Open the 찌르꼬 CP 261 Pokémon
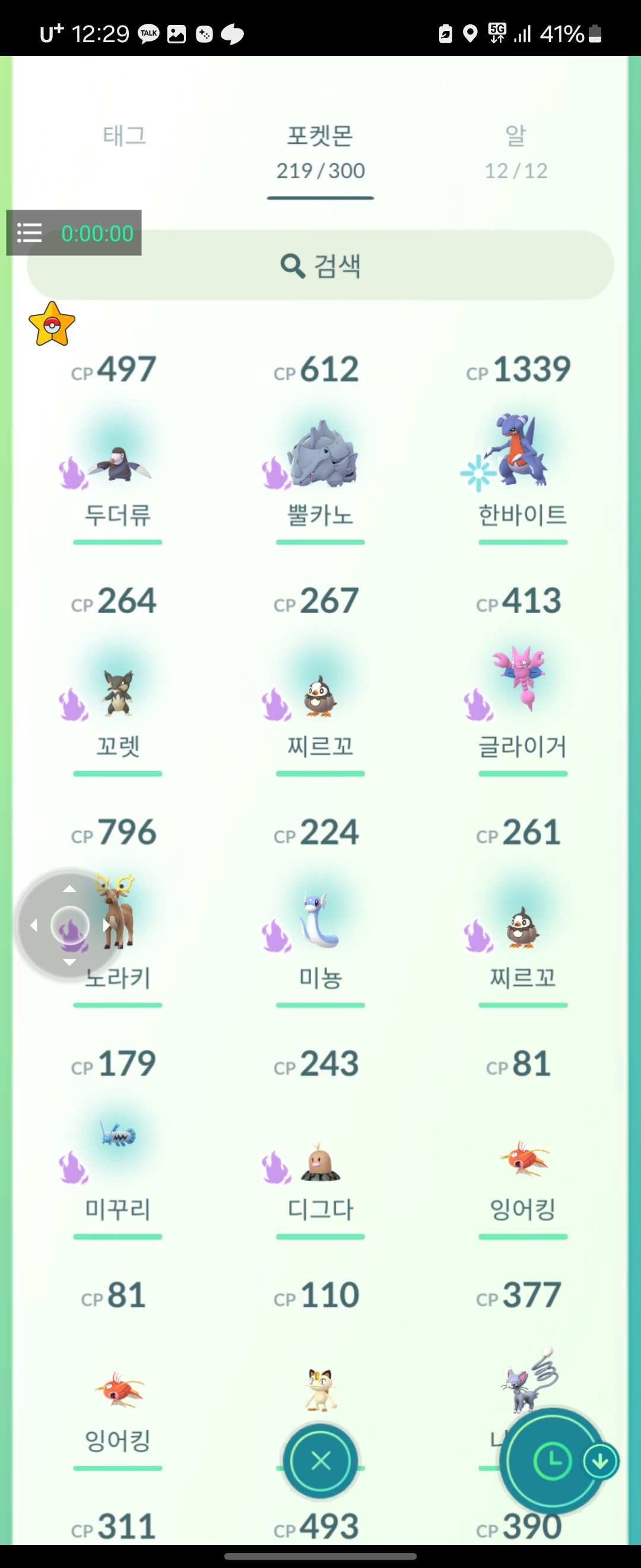Image resolution: width=641 pixels, height=1568 pixels. pos(523,928)
